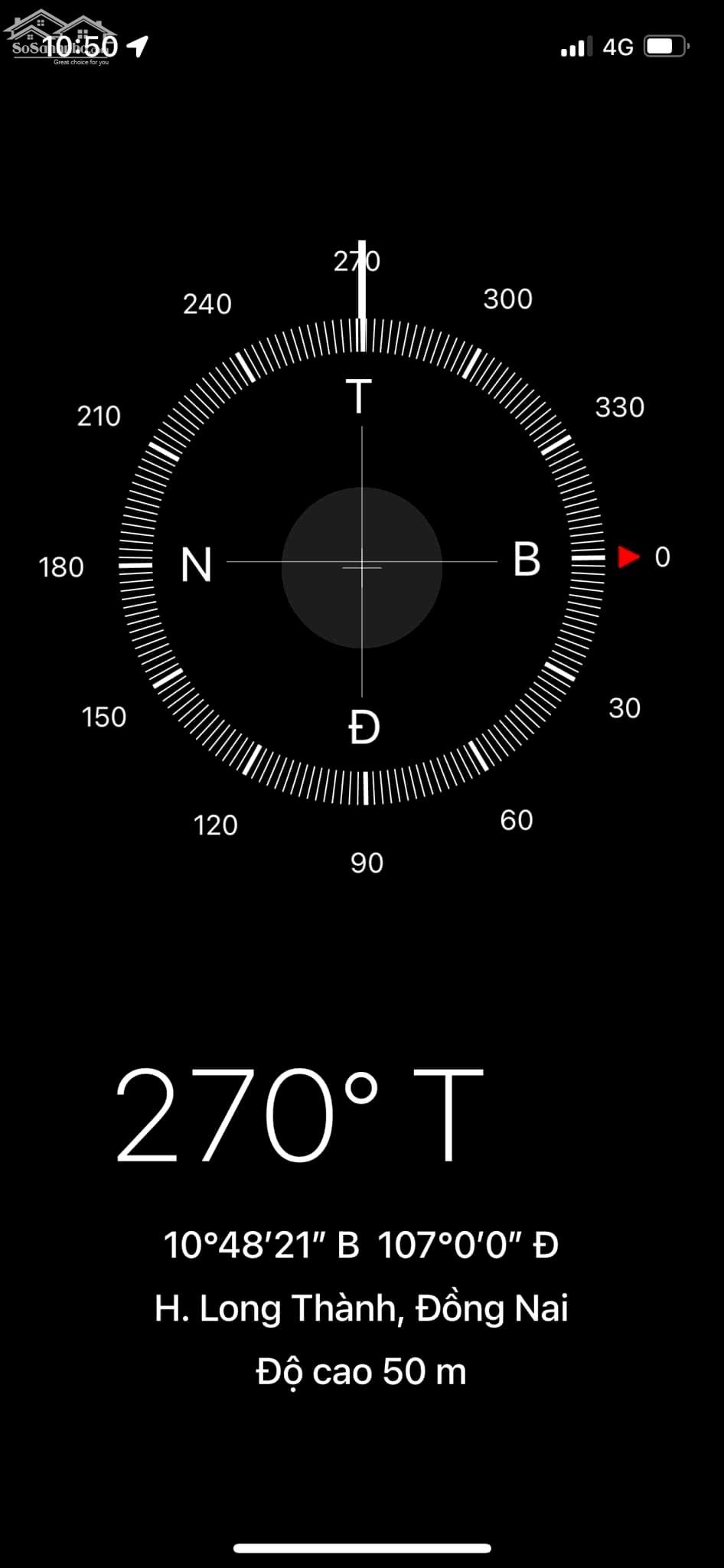Open the coordinates 10°48′21″ B 107°0′0″ Đ in Maps
This screenshot has width=724, height=1568.
(361, 1244)
